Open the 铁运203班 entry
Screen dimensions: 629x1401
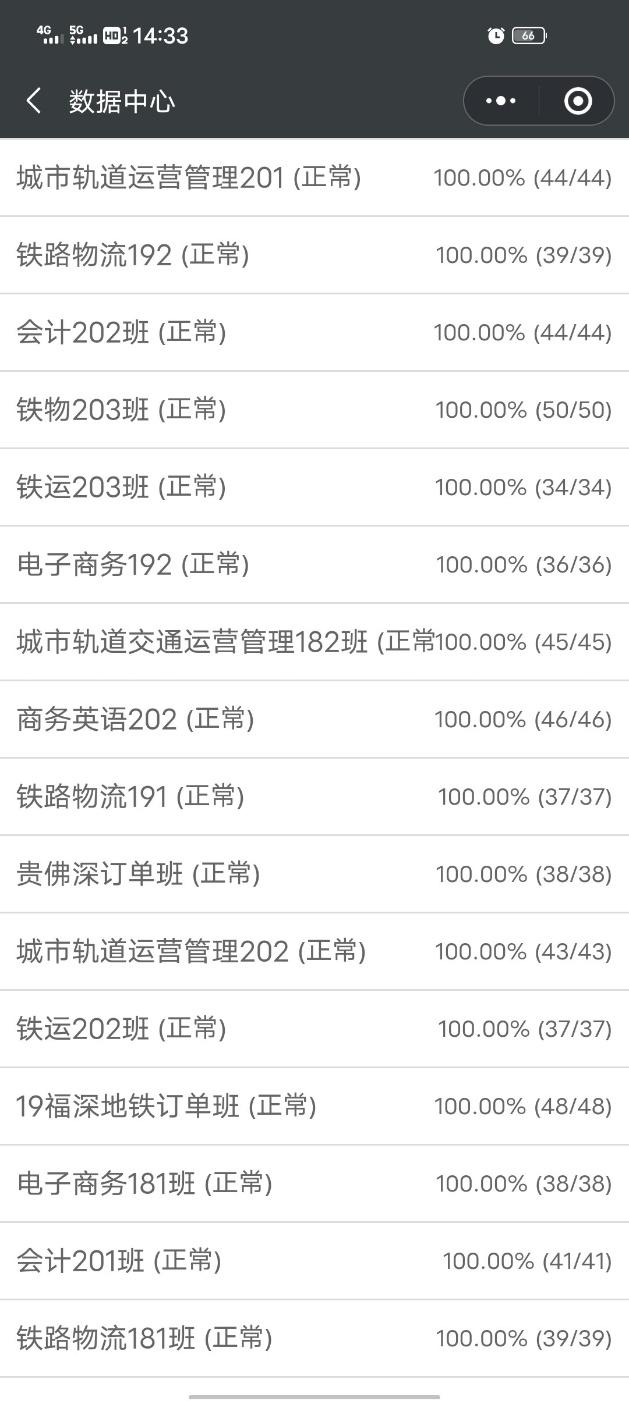(314, 487)
